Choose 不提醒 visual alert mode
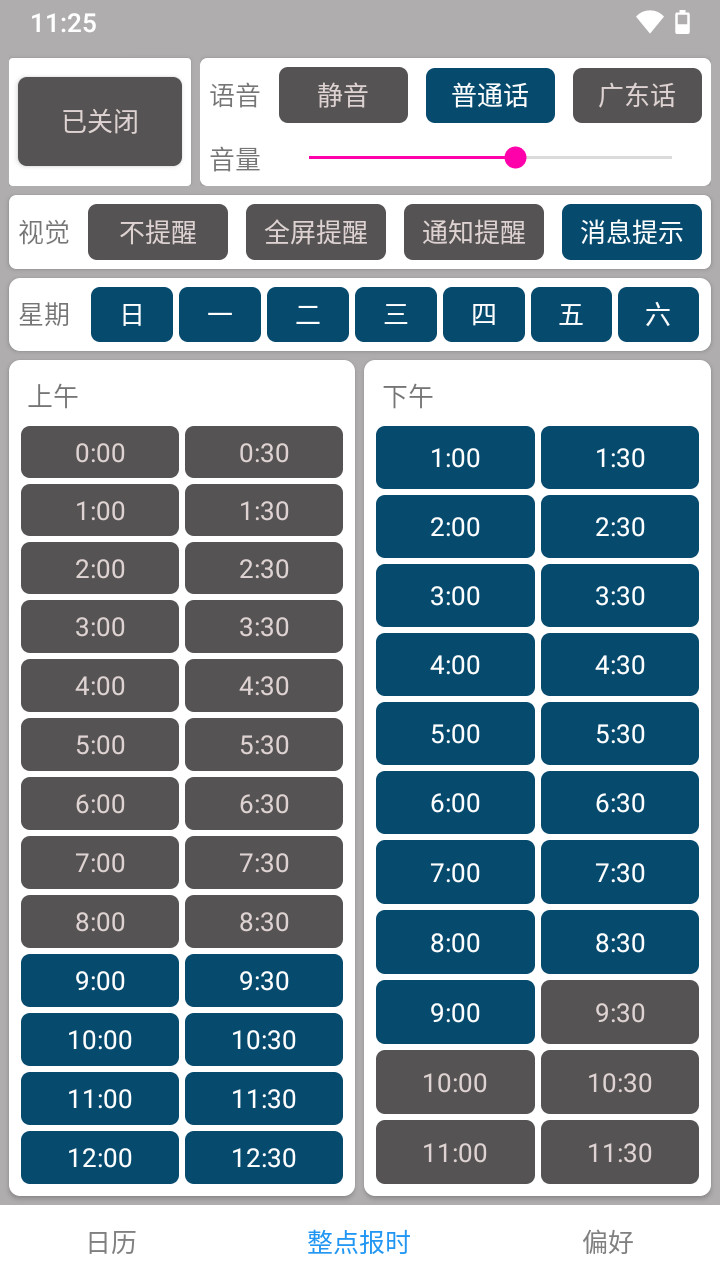The width and height of the screenshot is (720, 1280). [x=157, y=232]
